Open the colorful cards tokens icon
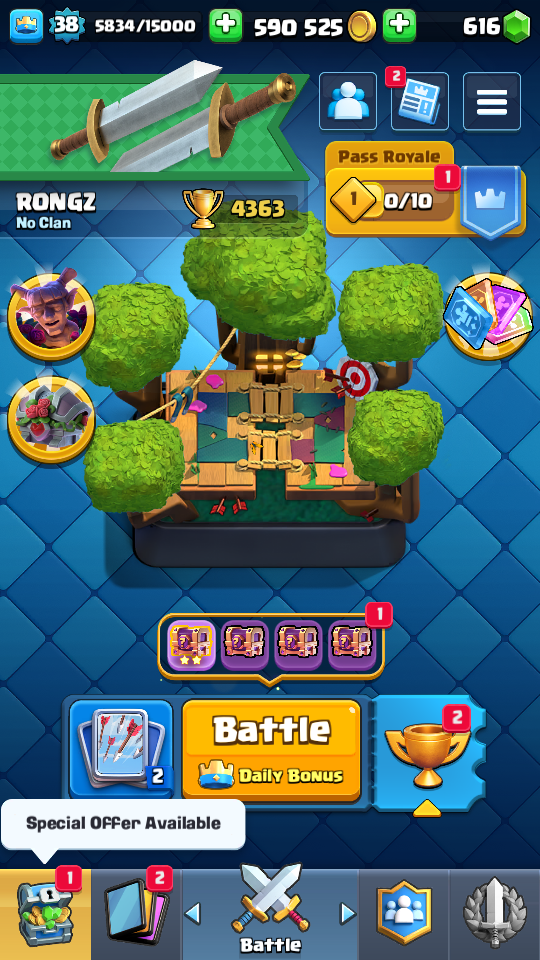 (x=488, y=317)
